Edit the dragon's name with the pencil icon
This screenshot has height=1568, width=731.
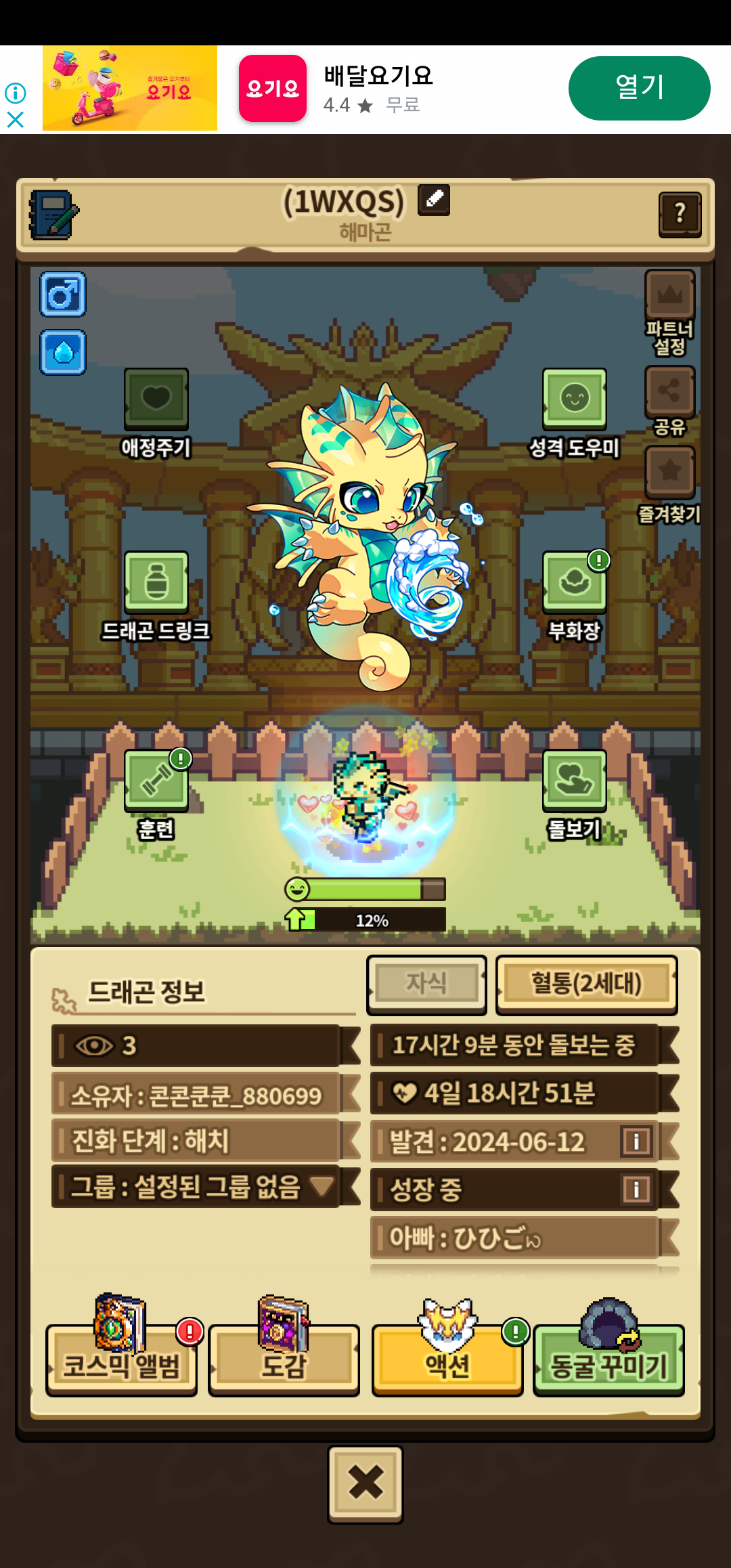(433, 200)
